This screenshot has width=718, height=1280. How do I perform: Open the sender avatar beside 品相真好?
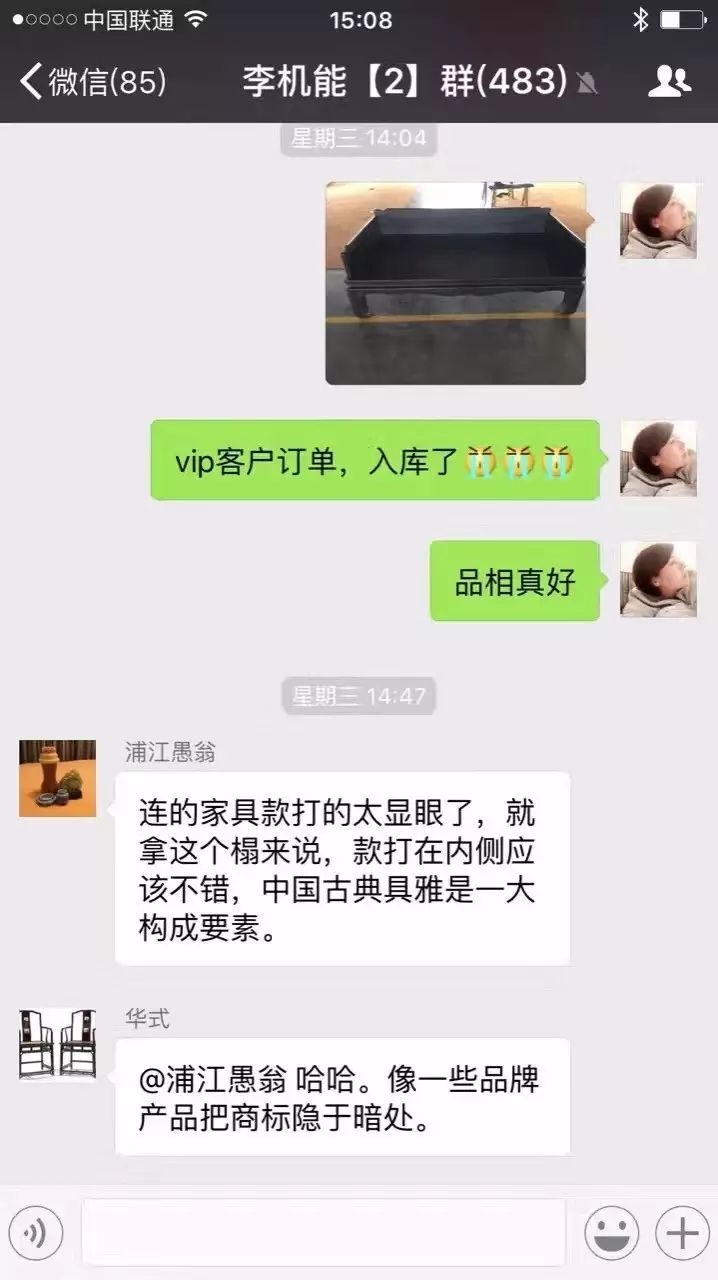tap(658, 579)
